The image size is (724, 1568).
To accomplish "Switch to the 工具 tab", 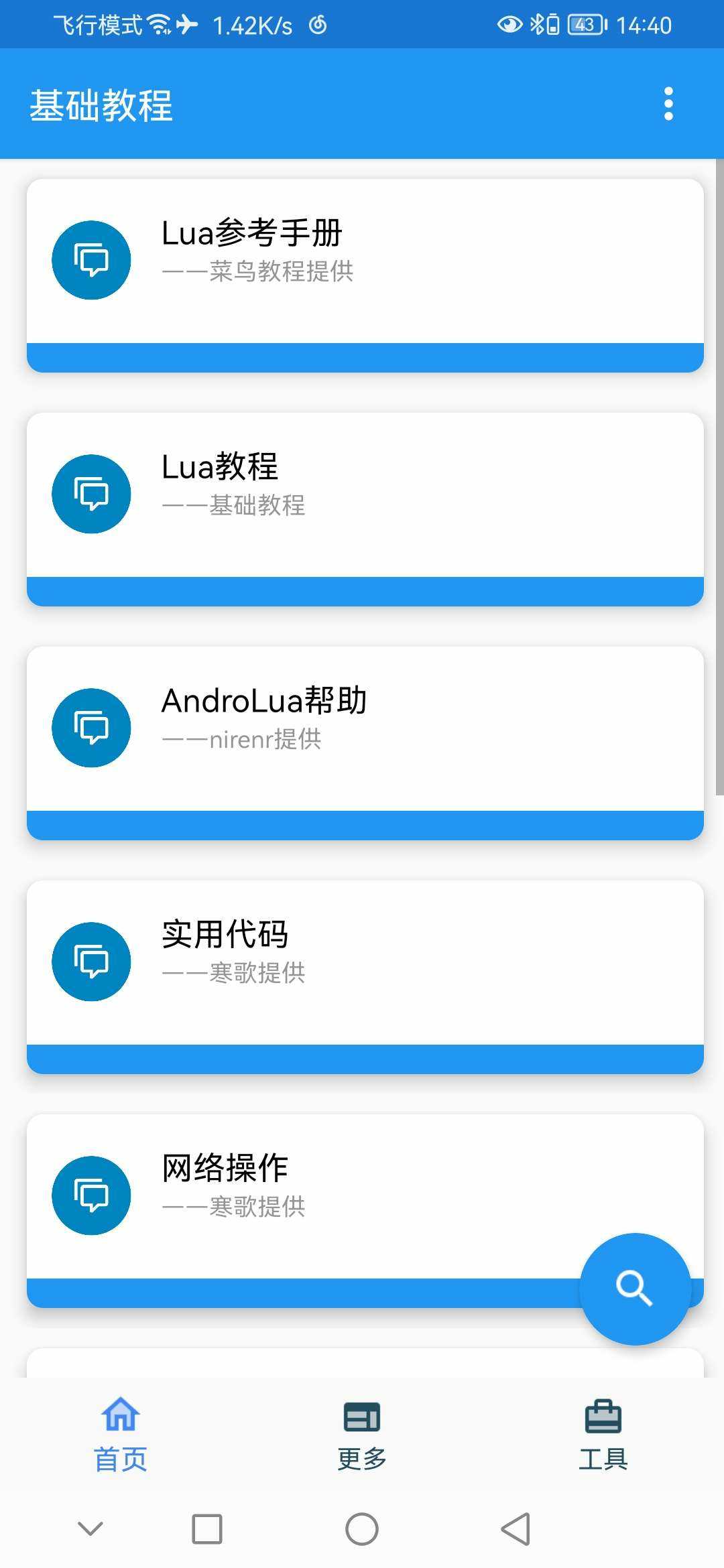I will click(x=603, y=1434).
